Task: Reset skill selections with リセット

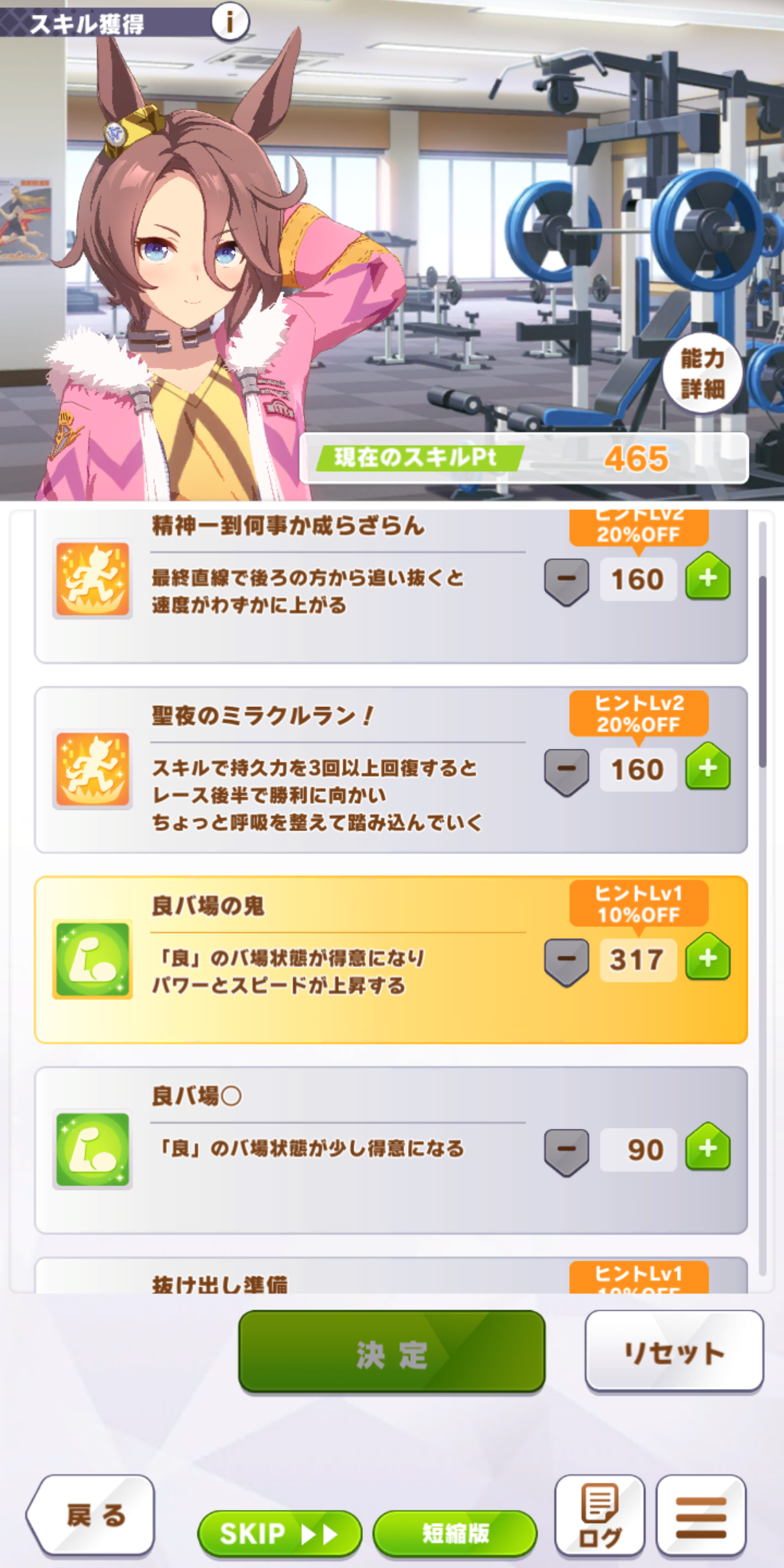Action: (674, 1352)
